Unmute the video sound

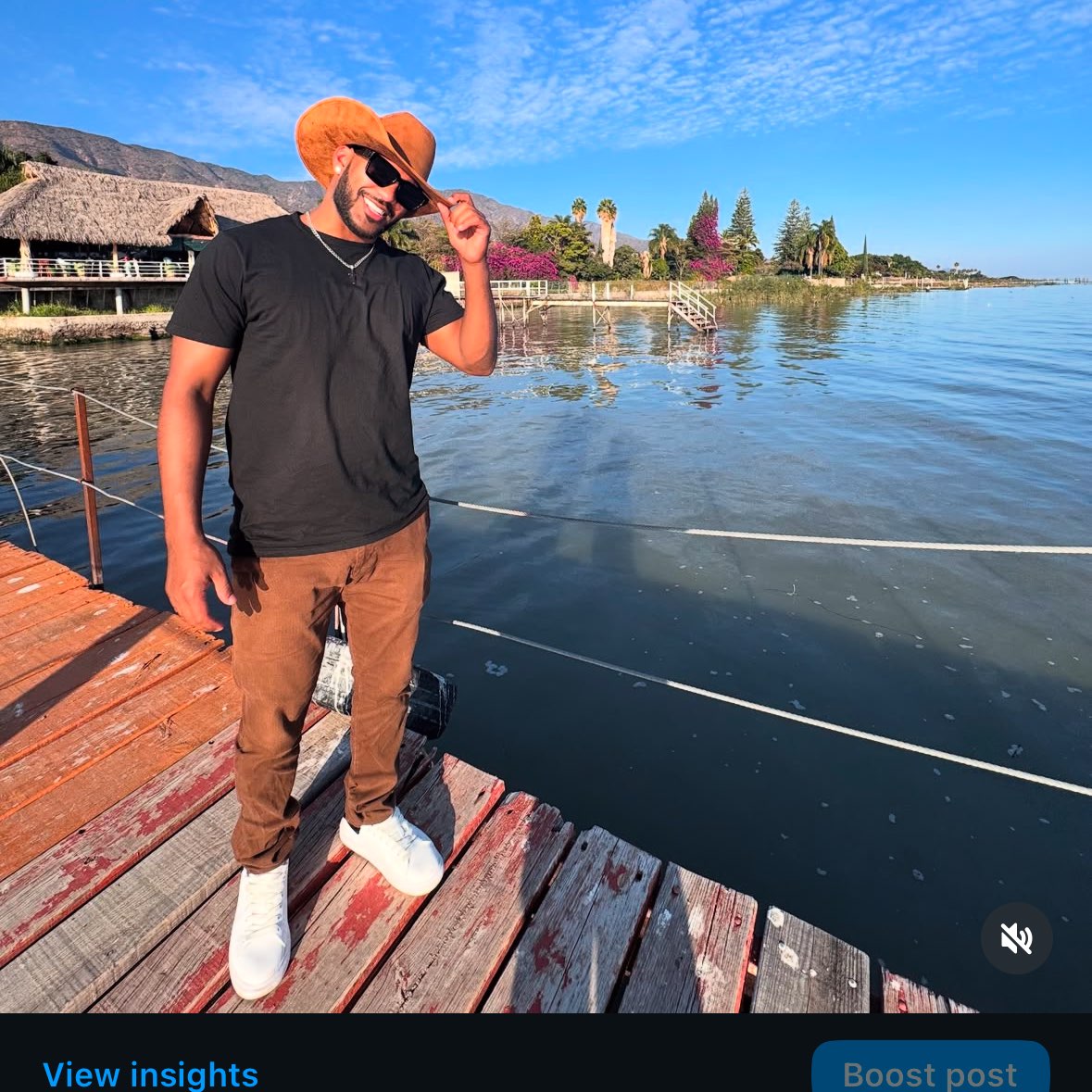[1016, 938]
